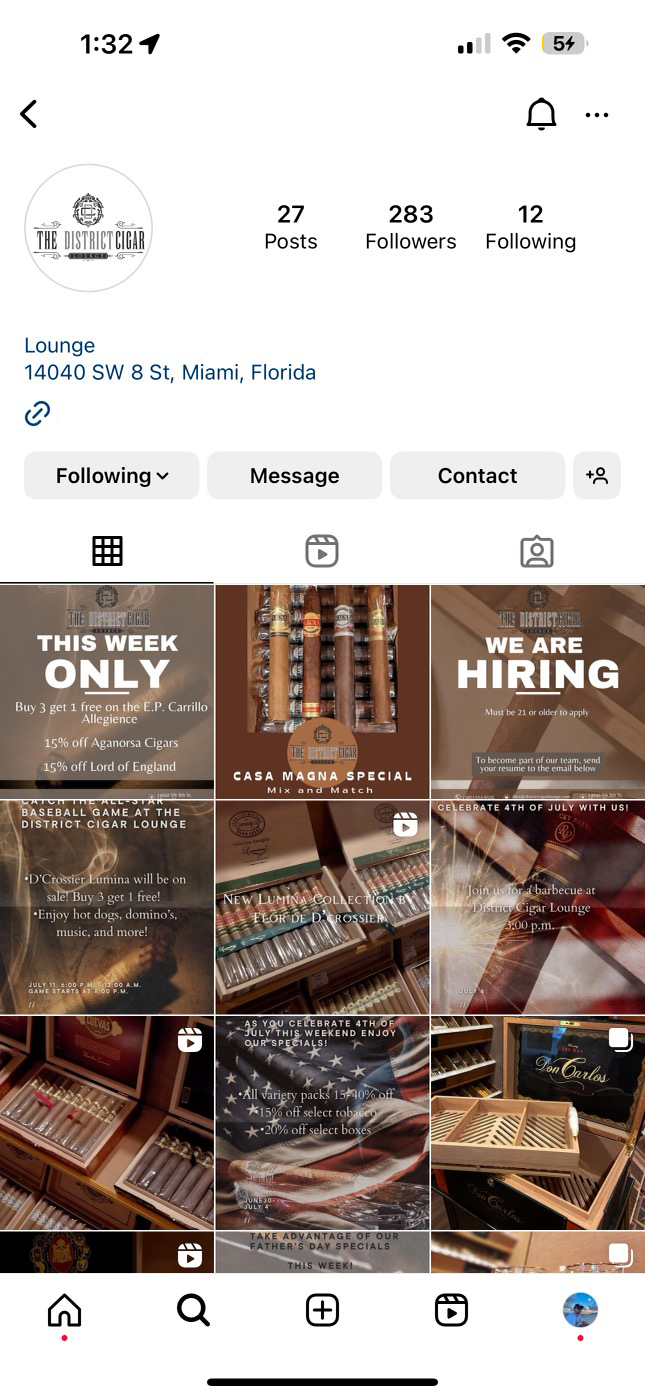Viewport: 645px width, 1398px height.
Task: Create a new post with plus icon
Action: 322,1310
